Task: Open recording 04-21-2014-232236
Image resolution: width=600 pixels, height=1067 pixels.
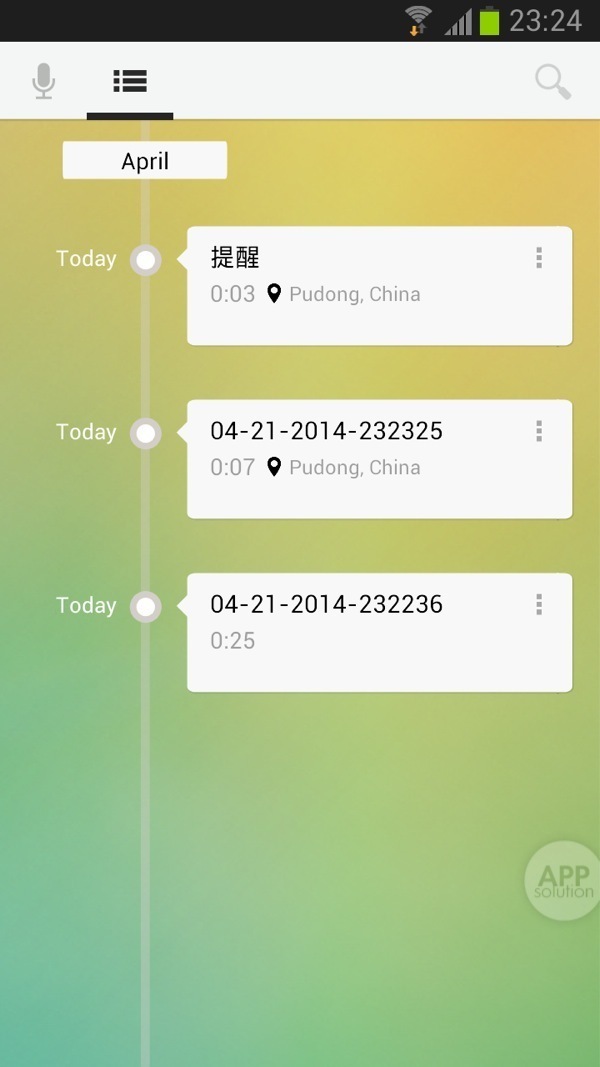Action: tap(360, 632)
